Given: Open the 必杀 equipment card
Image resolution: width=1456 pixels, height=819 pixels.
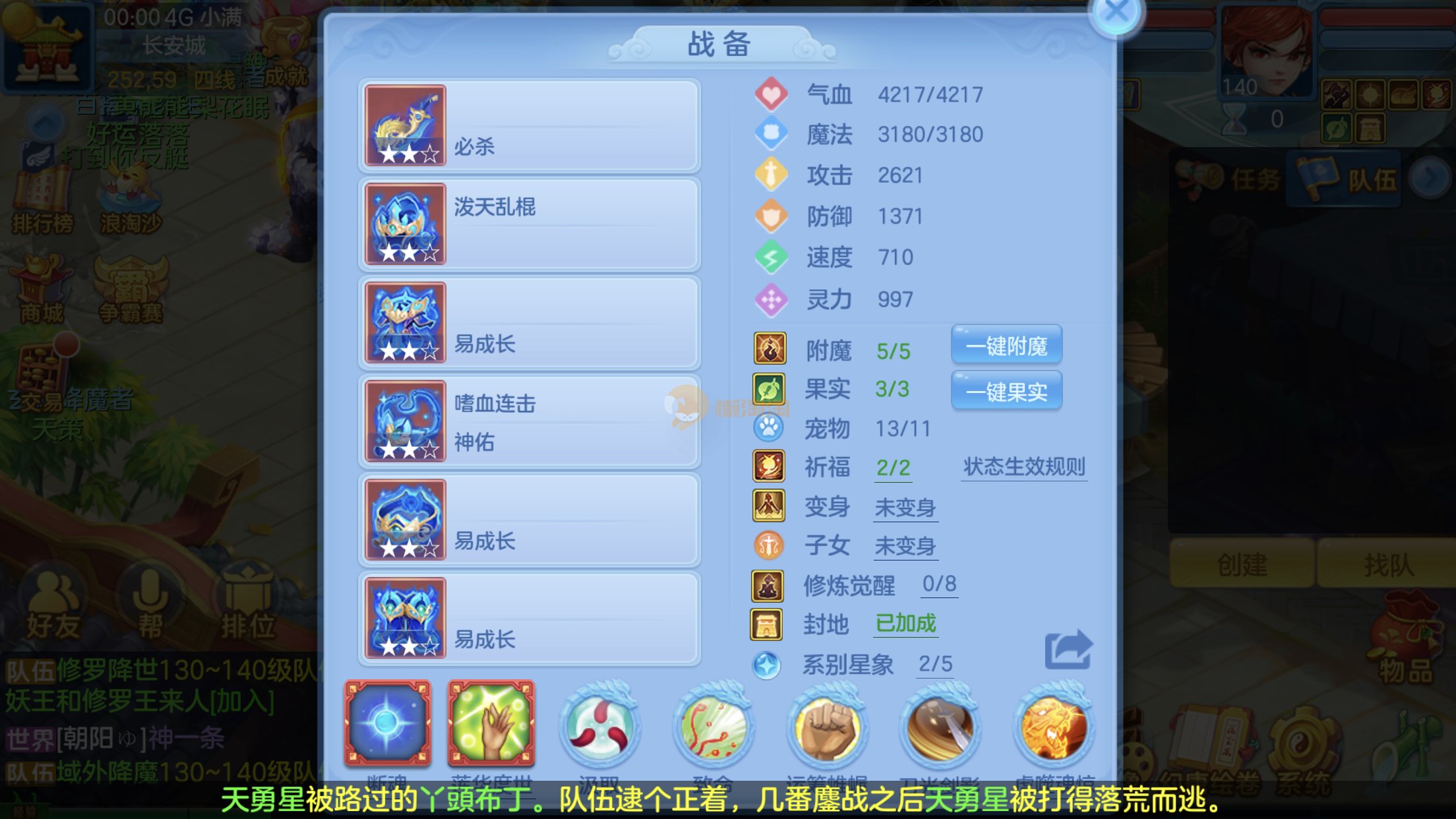Looking at the screenshot, I should [x=529, y=125].
